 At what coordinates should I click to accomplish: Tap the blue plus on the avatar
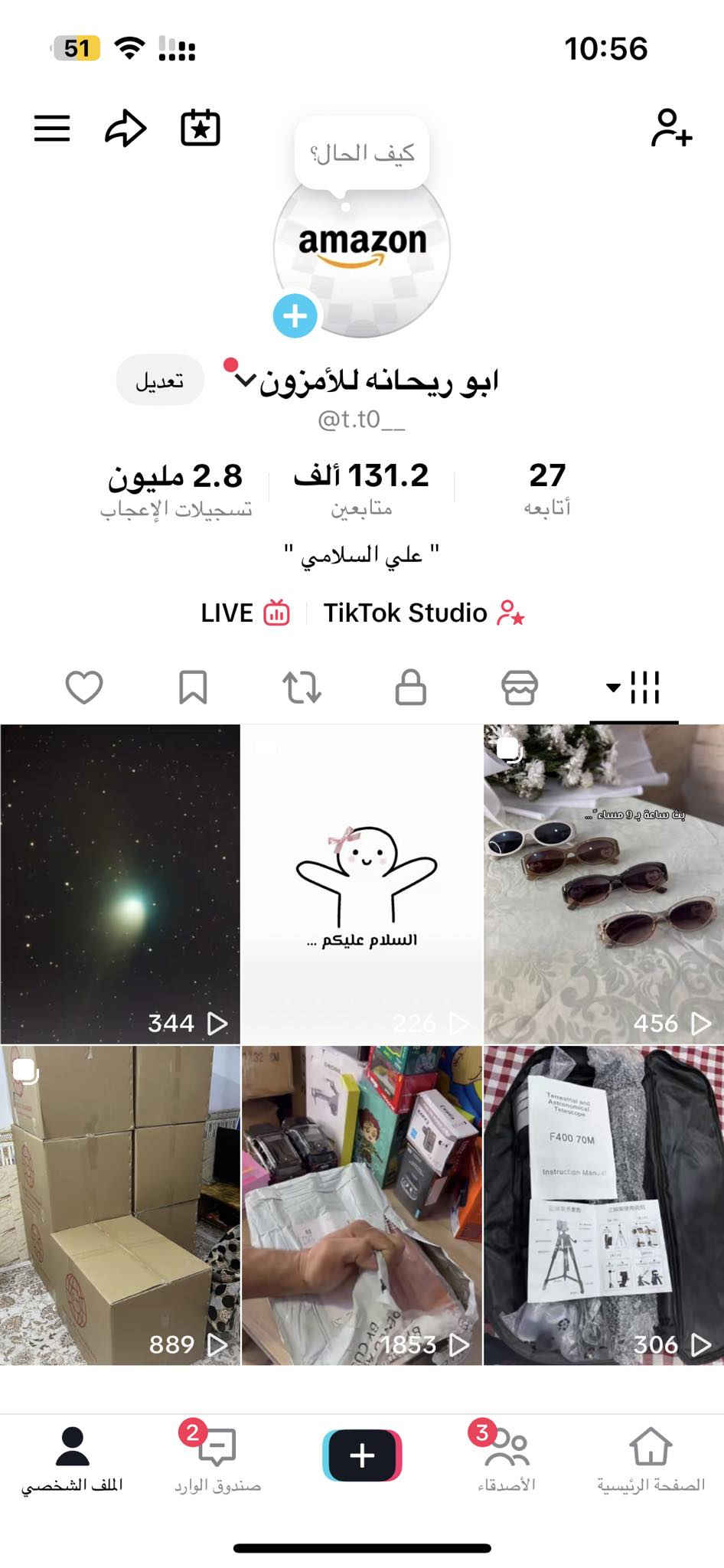pyautogui.click(x=295, y=315)
